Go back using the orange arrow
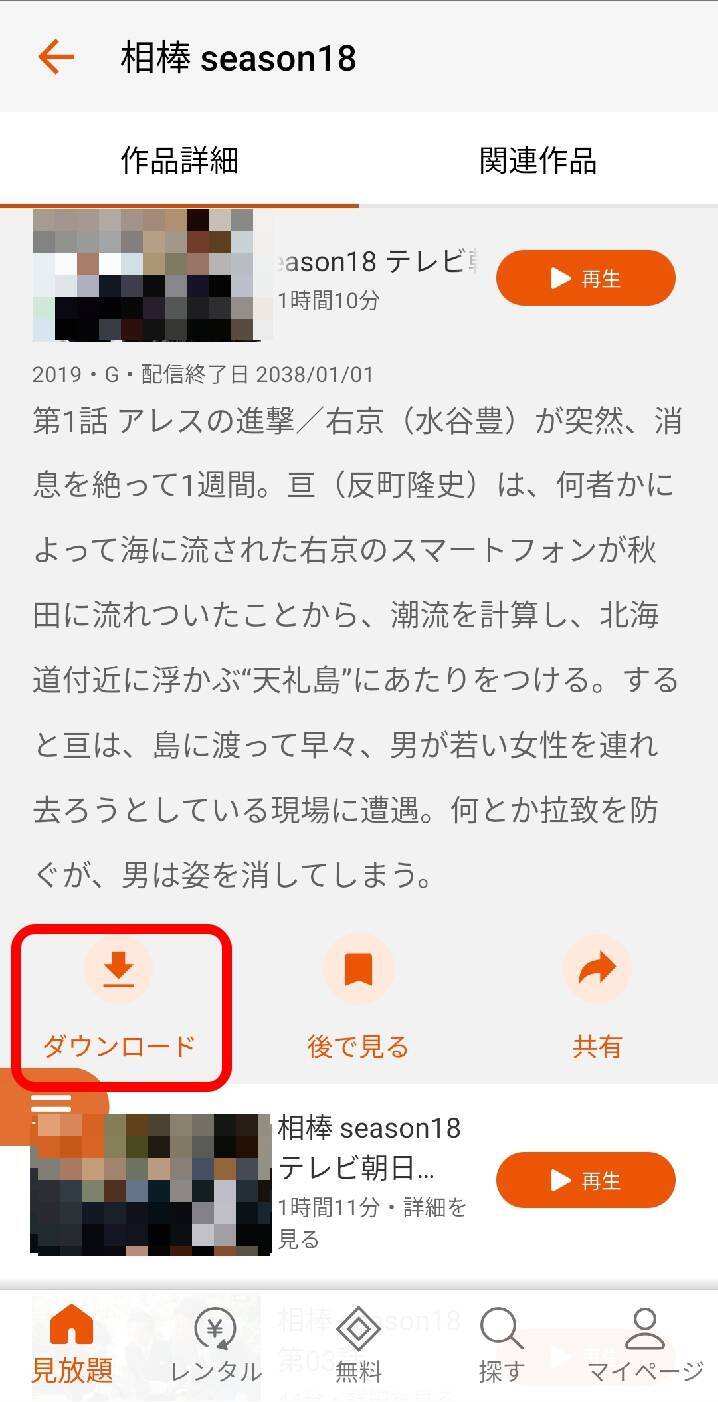718x1402 pixels. point(56,58)
